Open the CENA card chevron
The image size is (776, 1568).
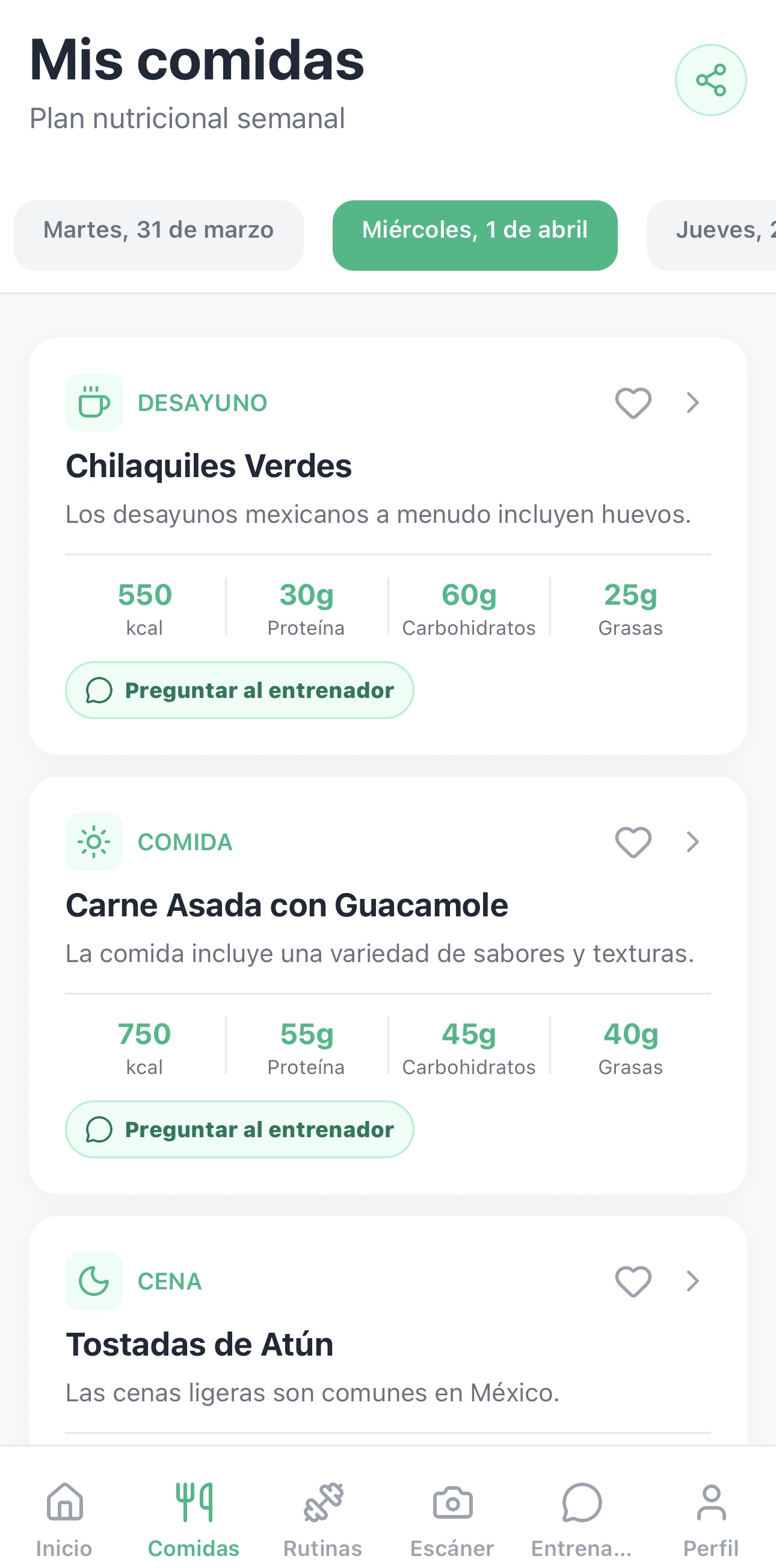click(692, 1281)
